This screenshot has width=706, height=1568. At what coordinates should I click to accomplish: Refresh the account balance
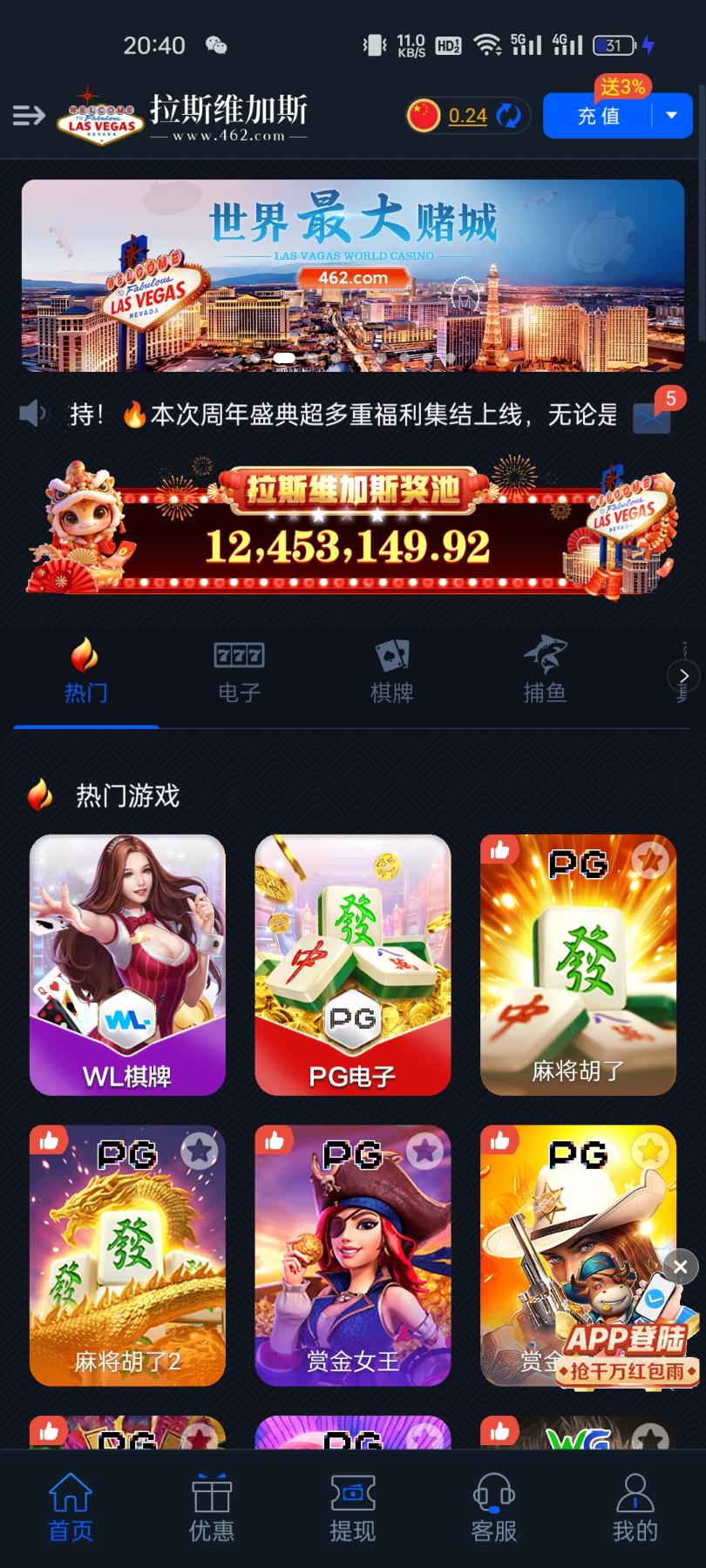click(x=508, y=116)
